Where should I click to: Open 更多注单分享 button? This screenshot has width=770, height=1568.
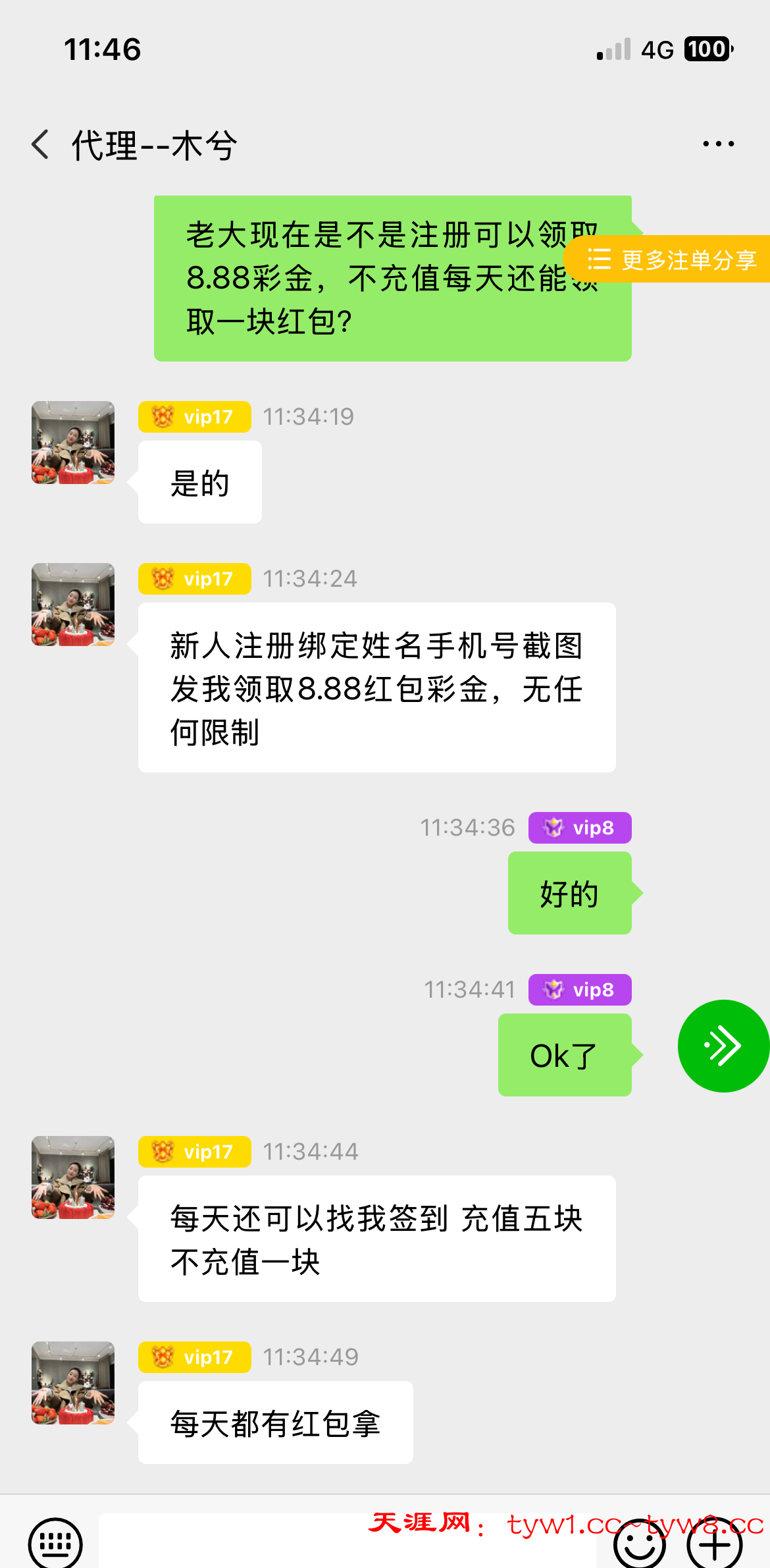pos(671,259)
